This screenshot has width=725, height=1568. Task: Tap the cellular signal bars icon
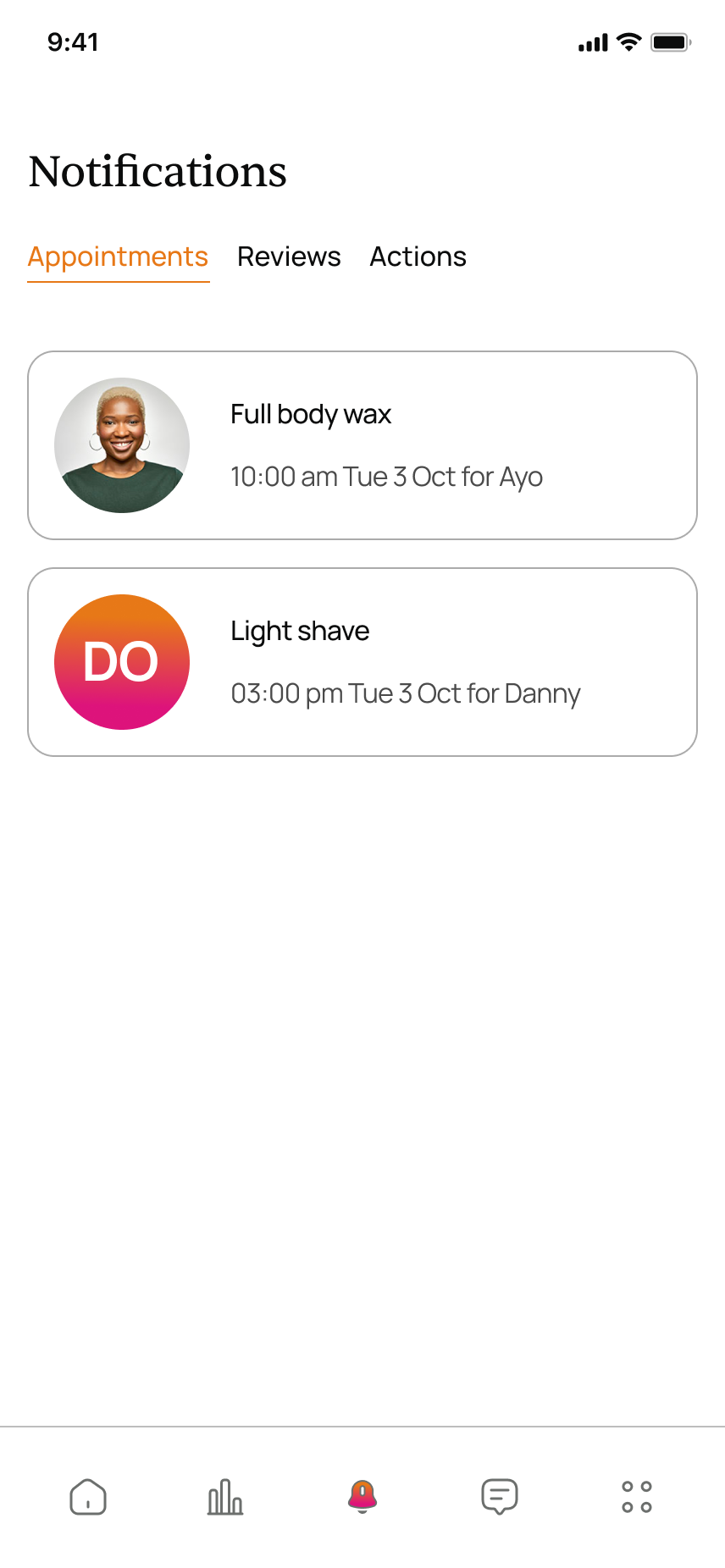tap(591, 41)
